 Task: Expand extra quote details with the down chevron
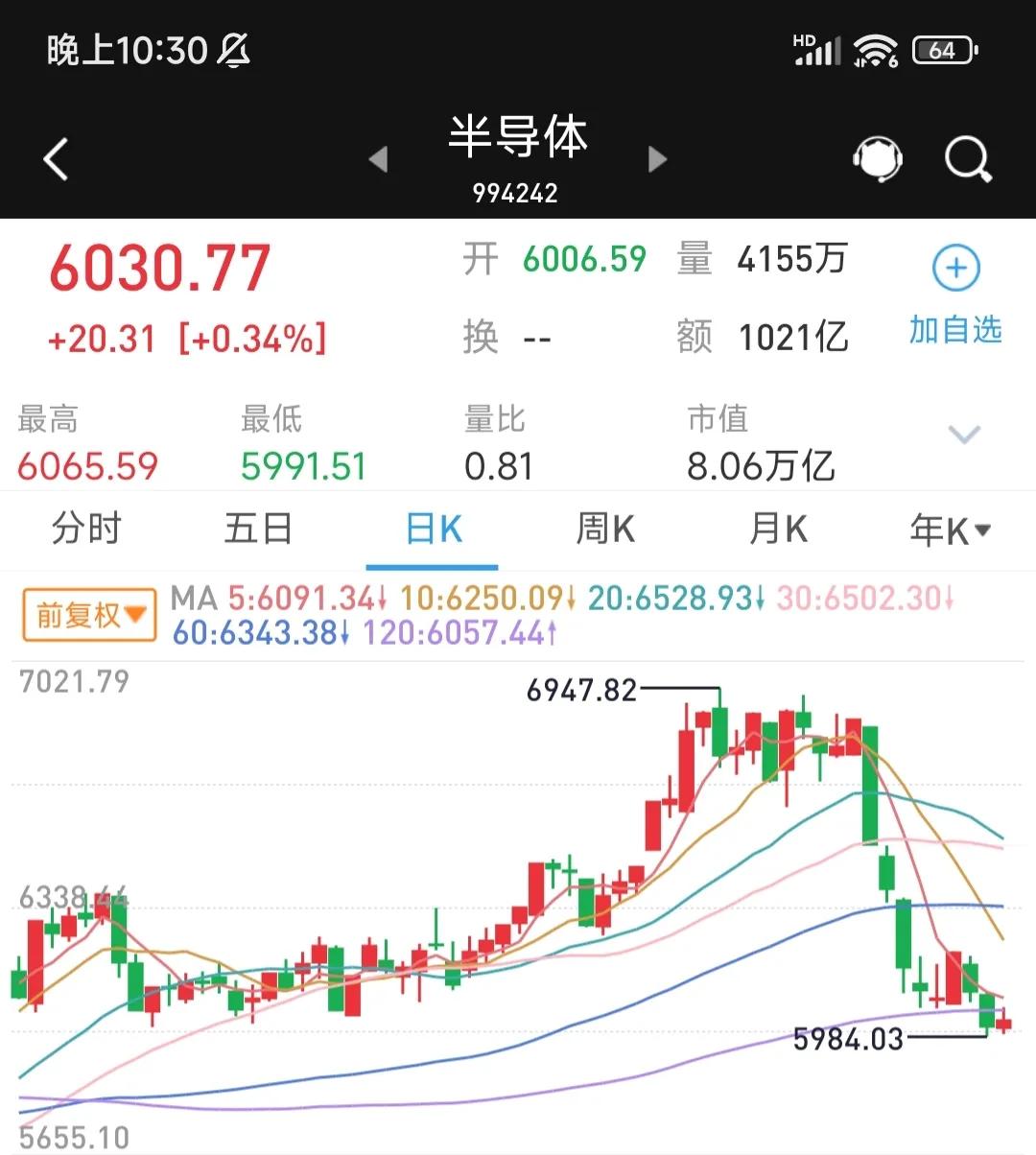(x=965, y=435)
